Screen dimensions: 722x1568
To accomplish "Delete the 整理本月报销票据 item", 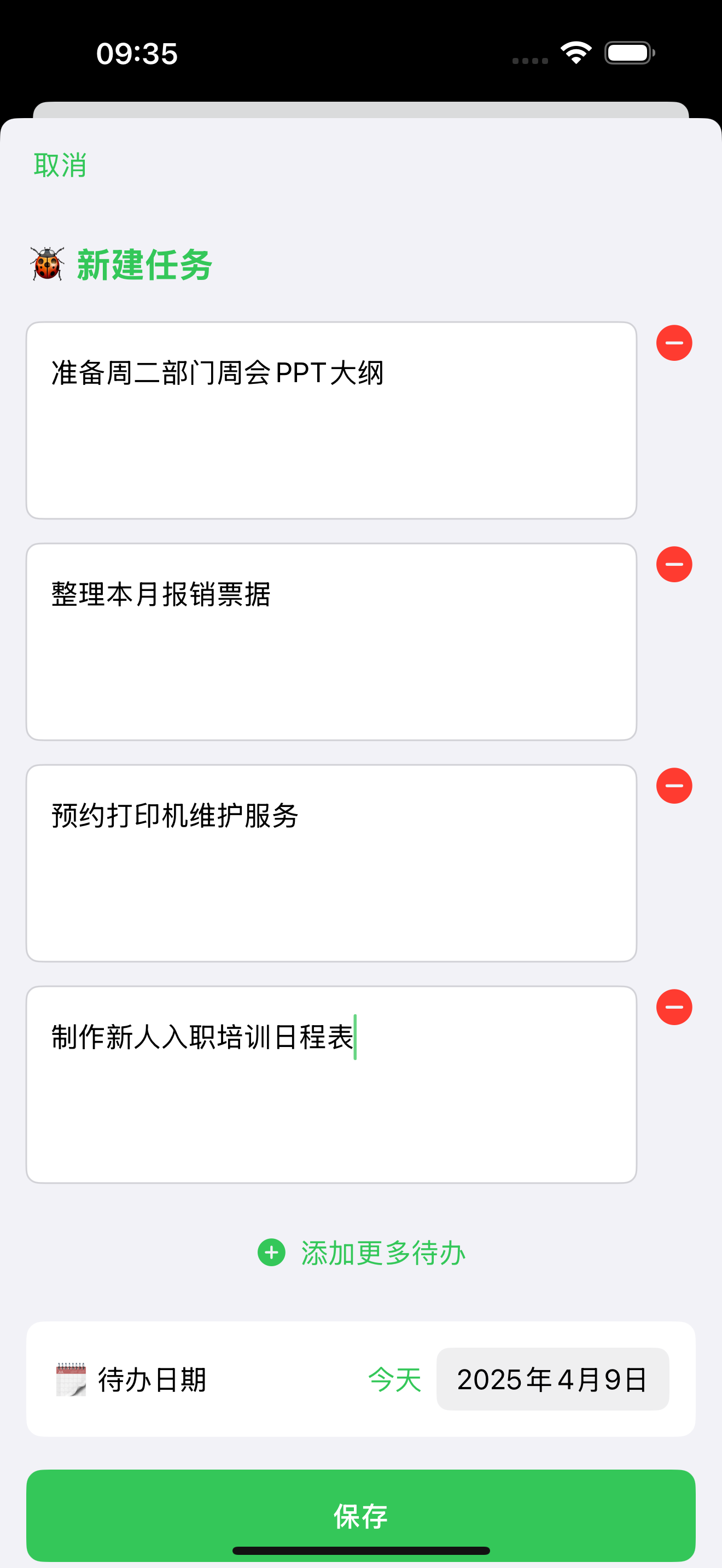I will point(674,564).
